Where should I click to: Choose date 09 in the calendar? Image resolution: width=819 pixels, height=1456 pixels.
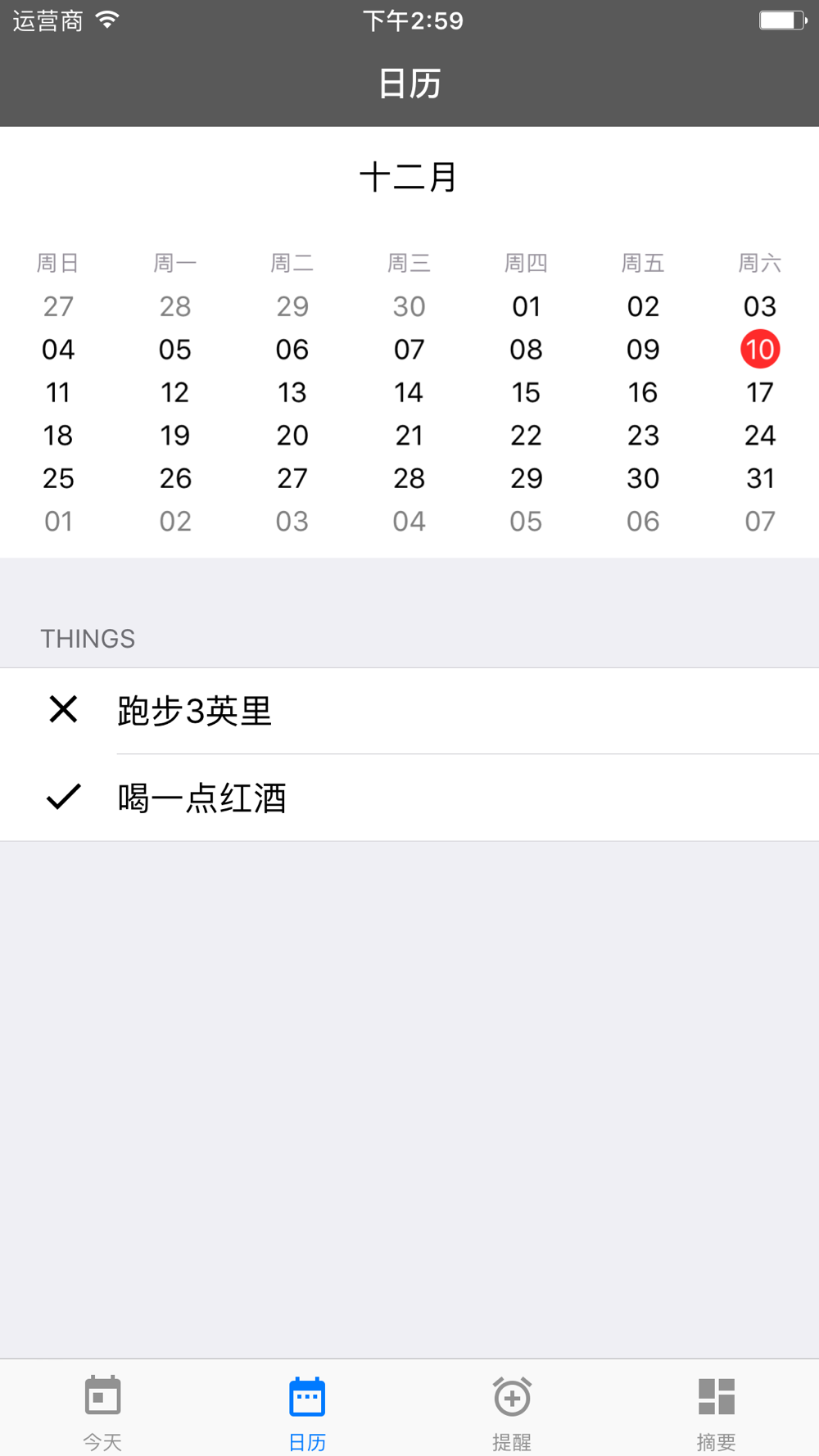643,350
